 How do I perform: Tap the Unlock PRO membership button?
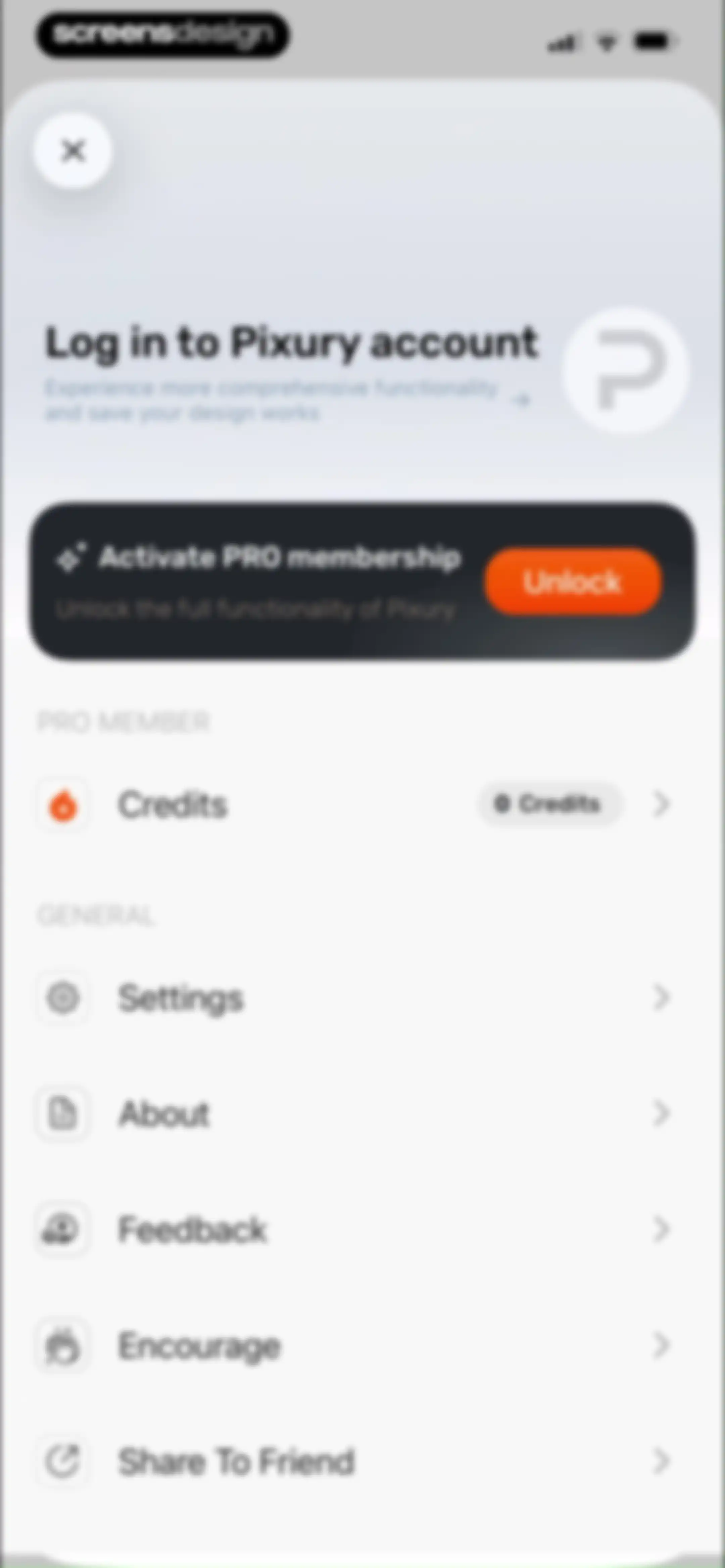pyautogui.click(x=573, y=582)
